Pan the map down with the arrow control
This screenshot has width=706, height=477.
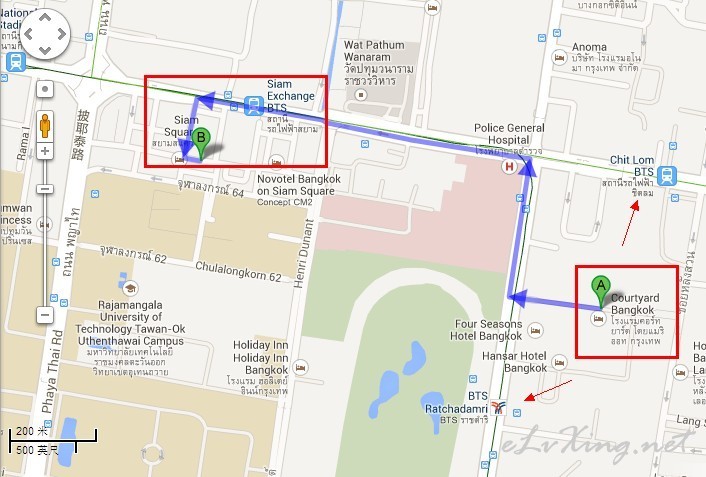point(45,52)
